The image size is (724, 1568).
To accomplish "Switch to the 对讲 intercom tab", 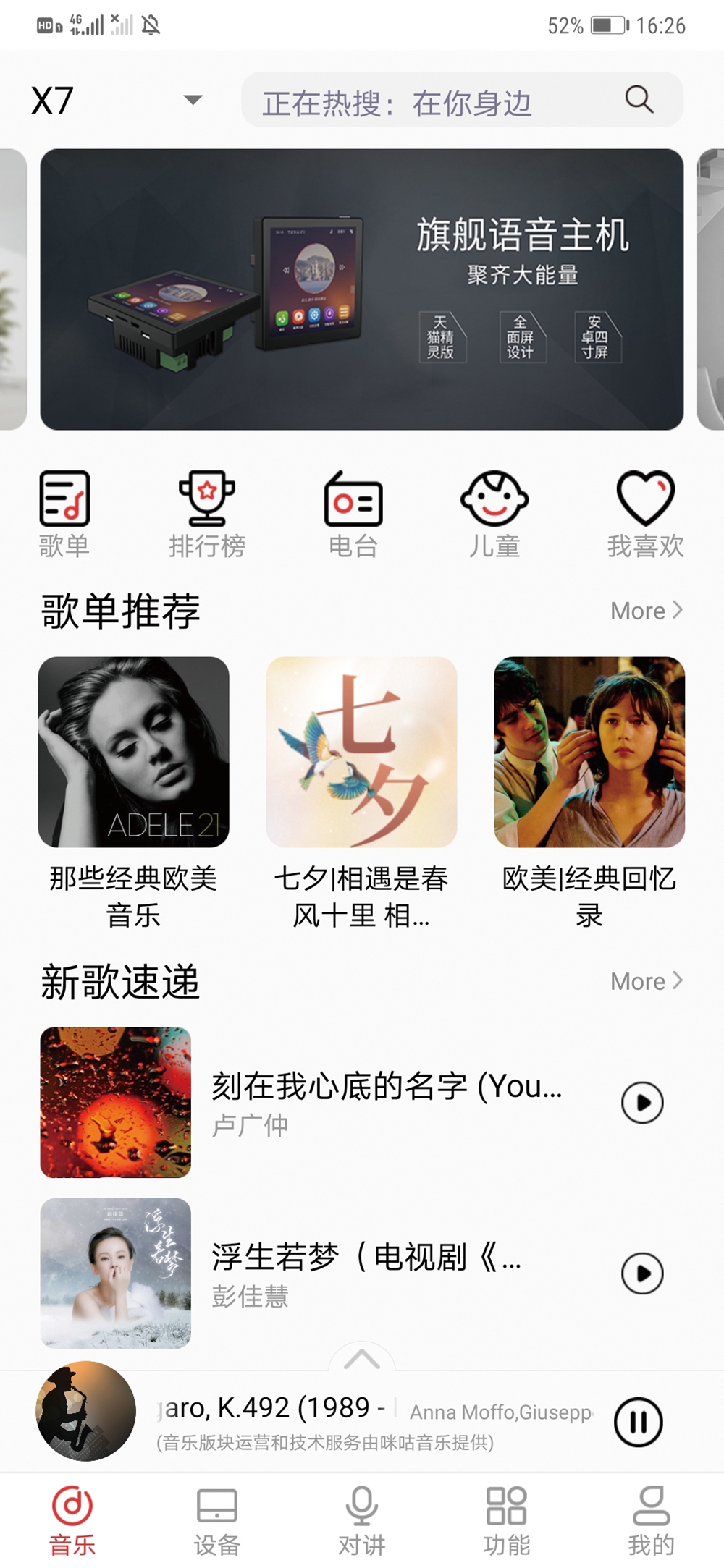I will click(362, 1520).
